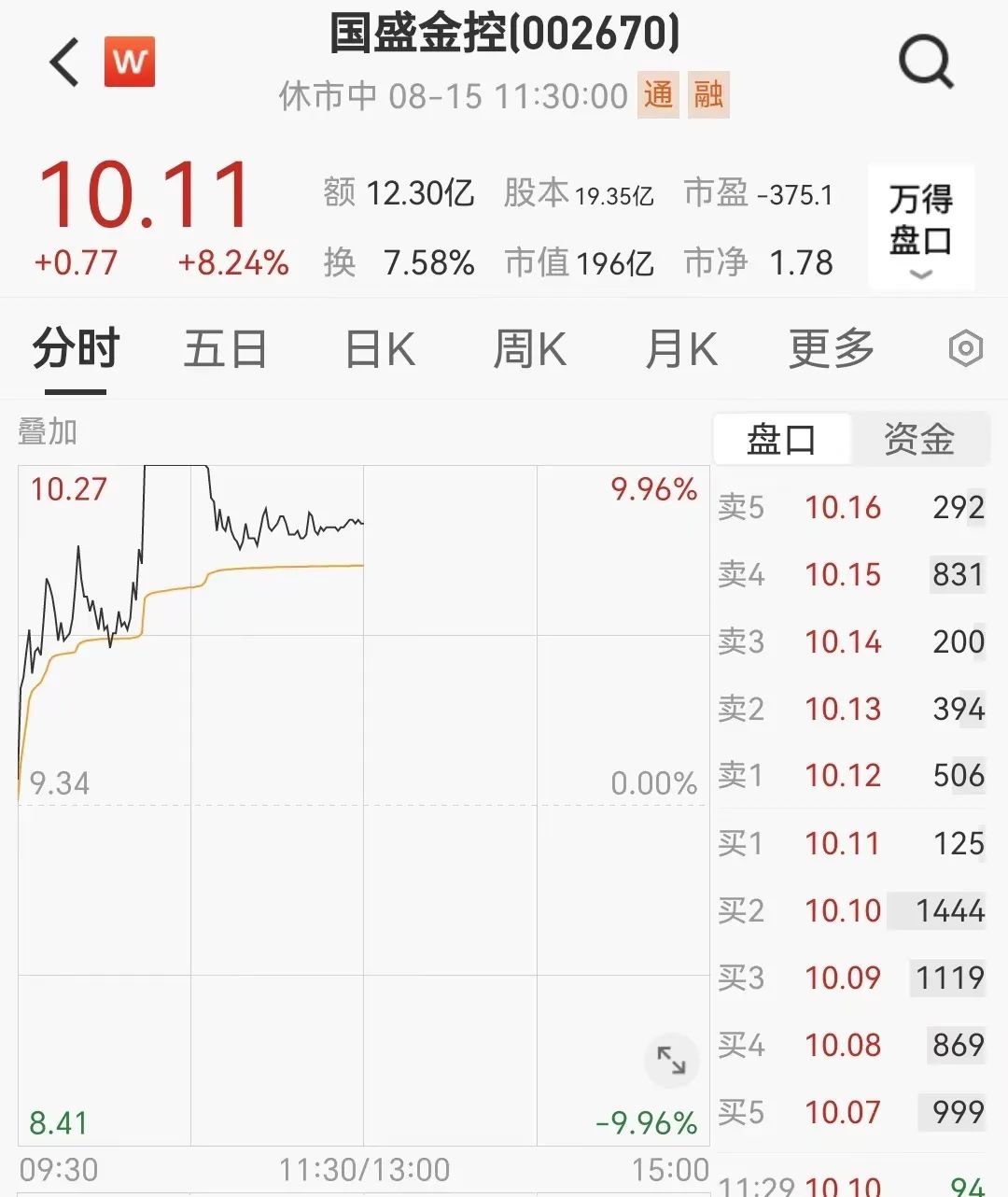Tap 叠加 to overlay another stock
This screenshot has width=1008, height=1197.
48,432
